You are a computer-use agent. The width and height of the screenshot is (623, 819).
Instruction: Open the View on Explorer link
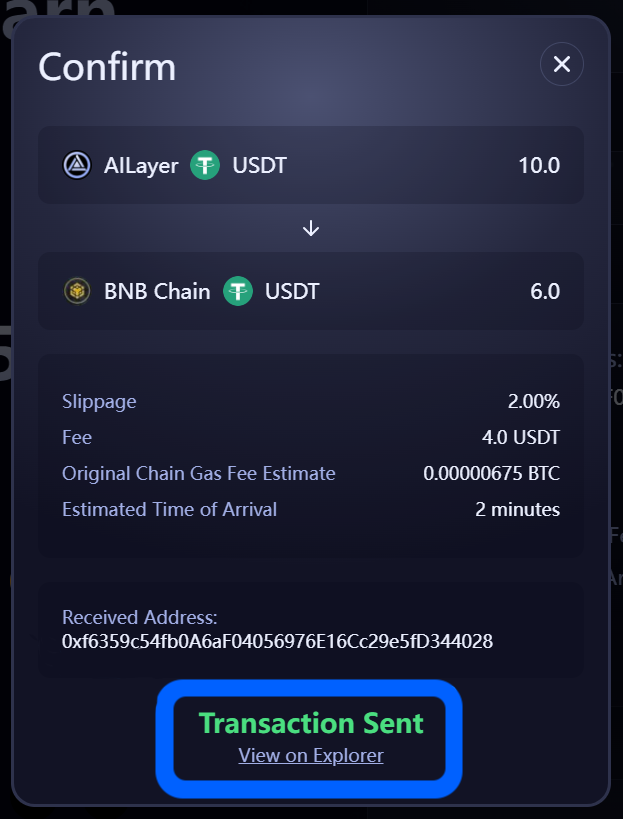[x=310, y=756]
